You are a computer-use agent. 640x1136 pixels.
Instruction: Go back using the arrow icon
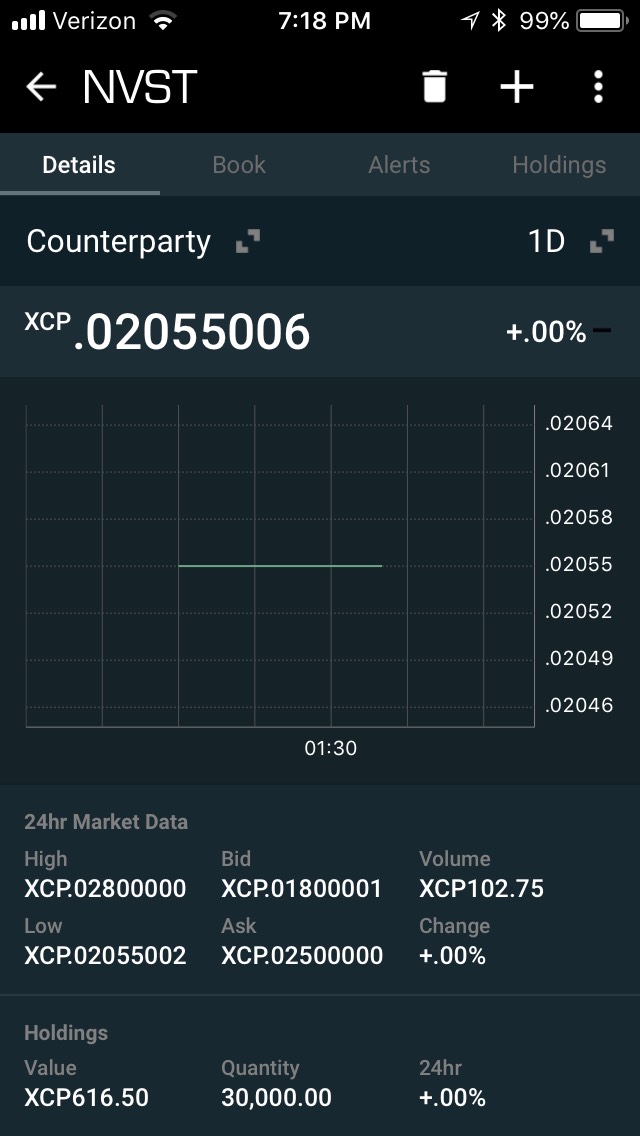tap(41, 87)
